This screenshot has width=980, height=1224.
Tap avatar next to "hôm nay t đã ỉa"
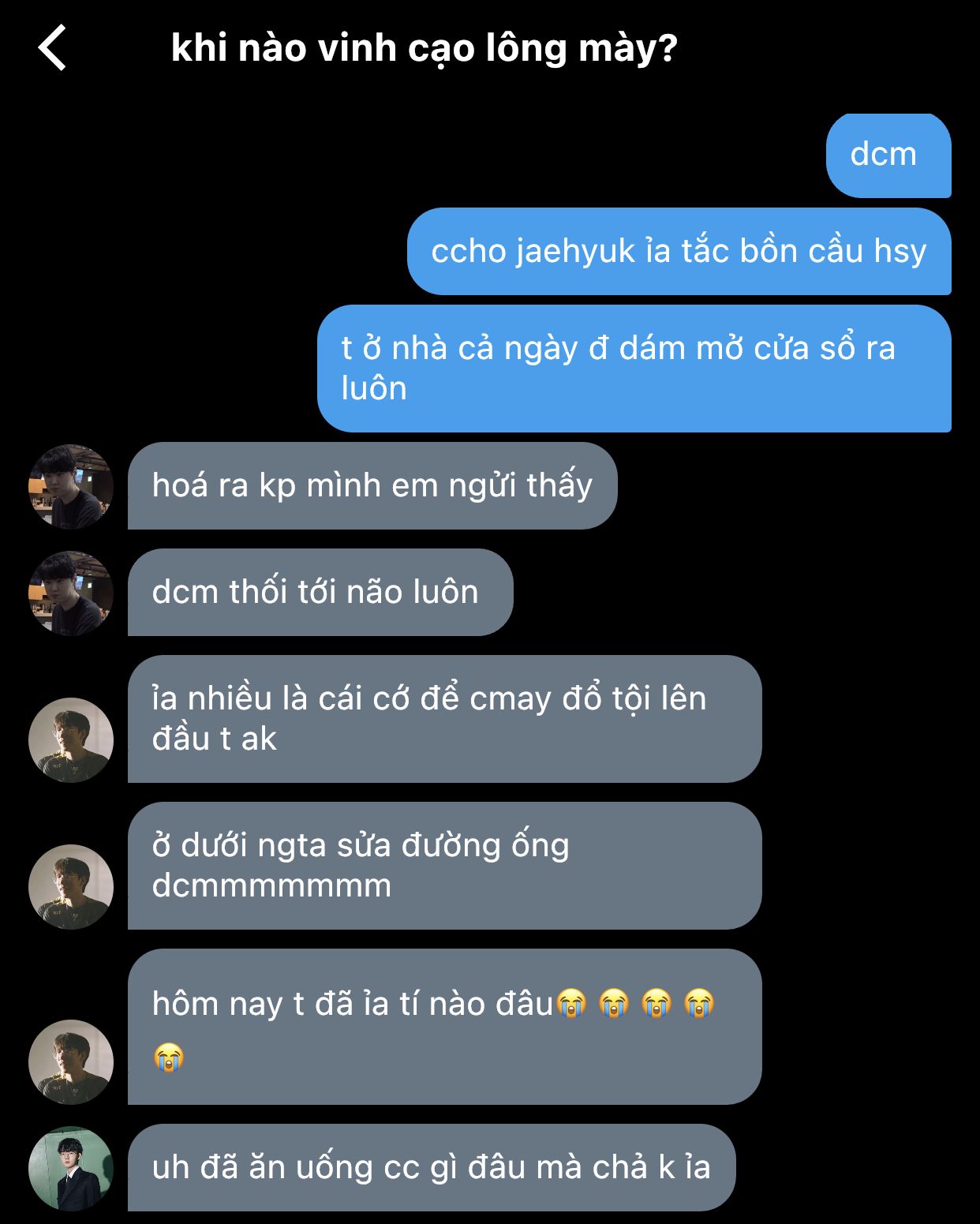pyautogui.click(x=71, y=1061)
